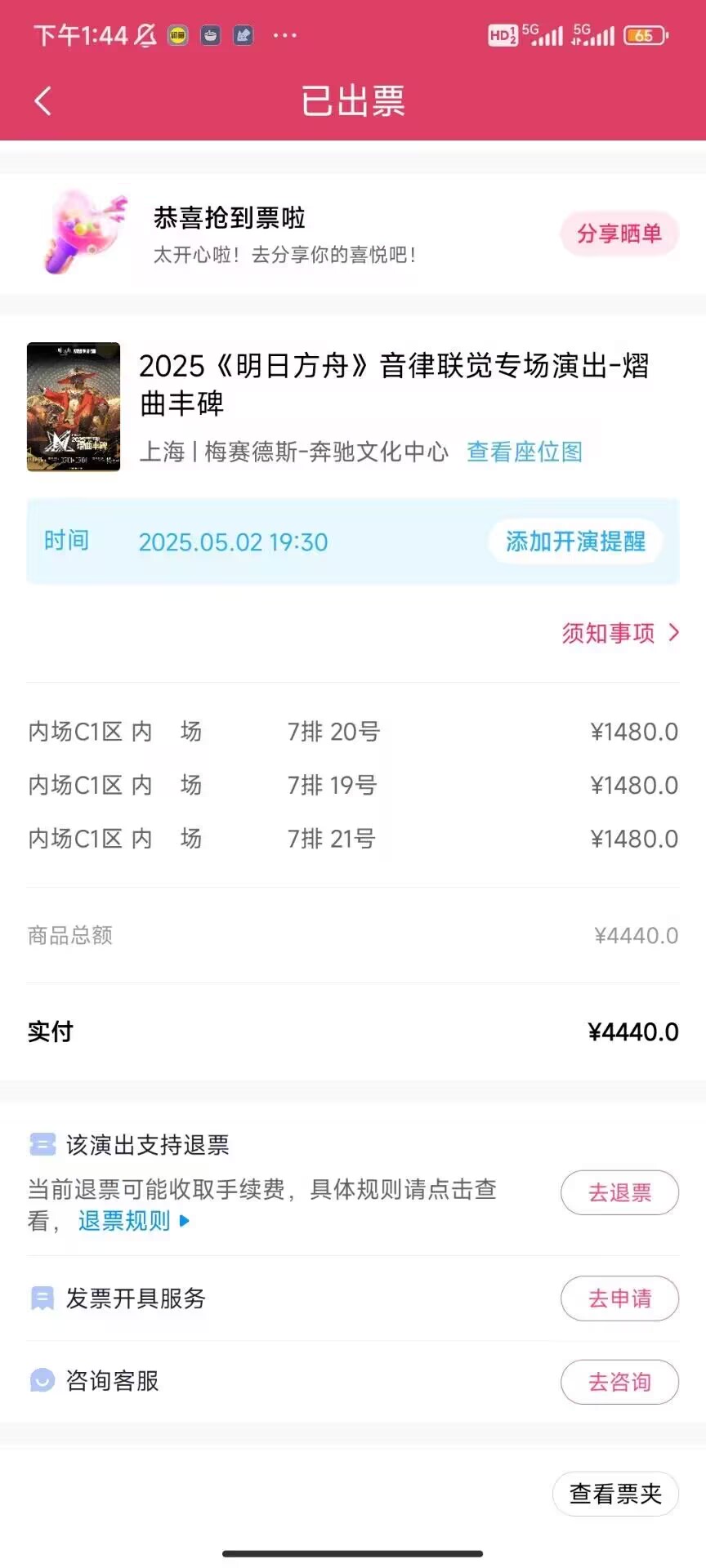
Task: Open the 查看座位图 seat map link
Action: click(x=525, y=452)
